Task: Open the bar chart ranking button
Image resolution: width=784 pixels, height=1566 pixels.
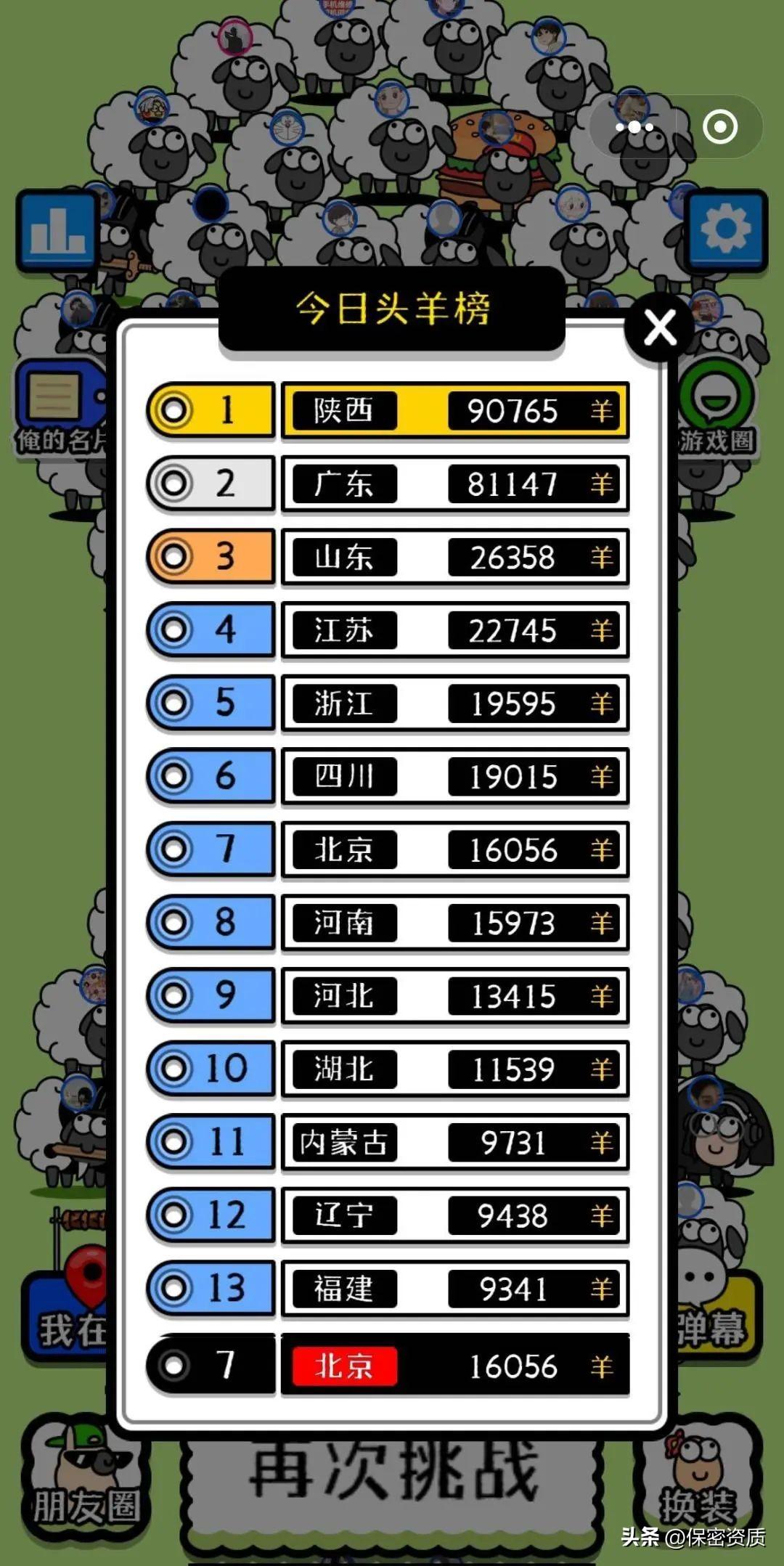Action: coord(57,231)
